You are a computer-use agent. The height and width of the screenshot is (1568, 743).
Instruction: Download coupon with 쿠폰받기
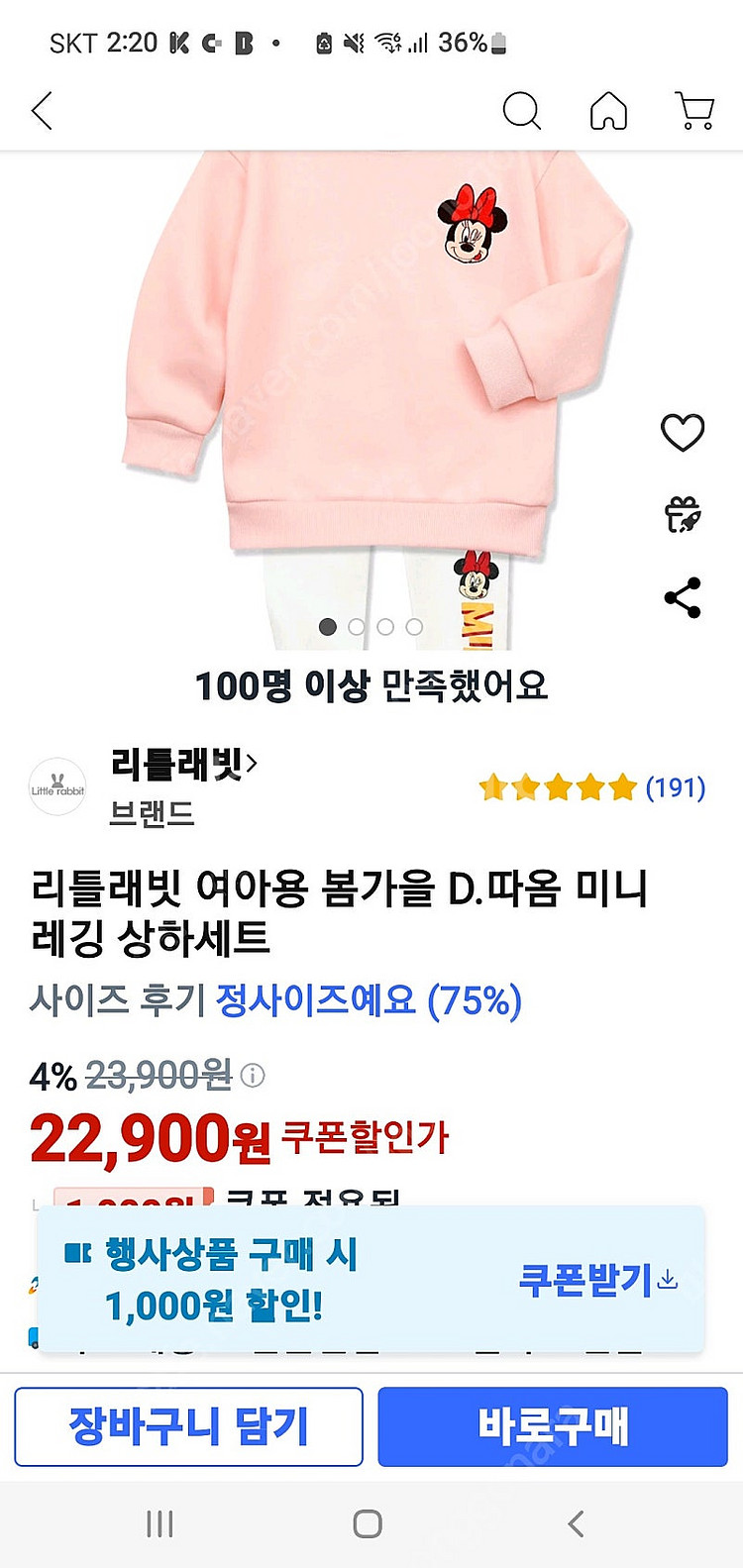coord(597,1280)
